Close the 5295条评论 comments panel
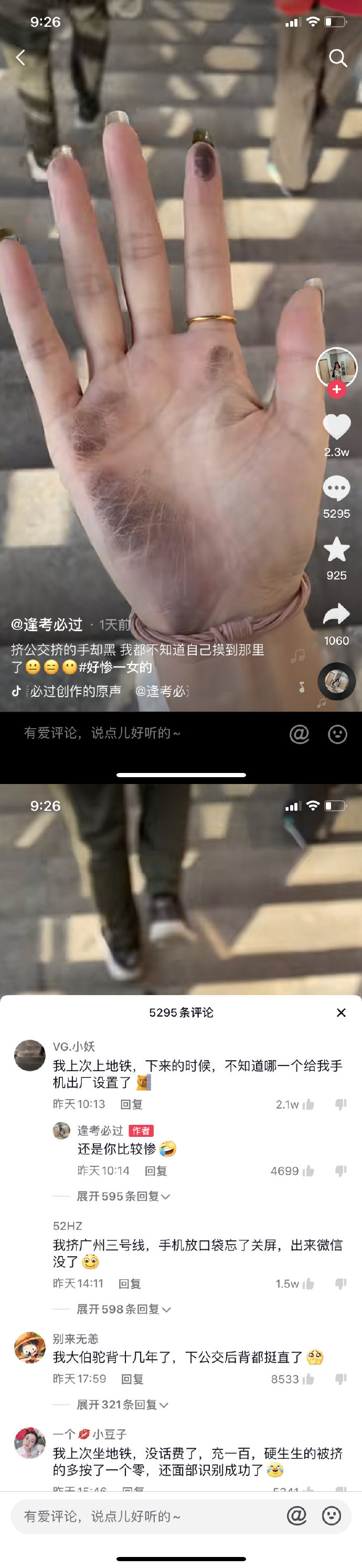 pos(342,1012)
